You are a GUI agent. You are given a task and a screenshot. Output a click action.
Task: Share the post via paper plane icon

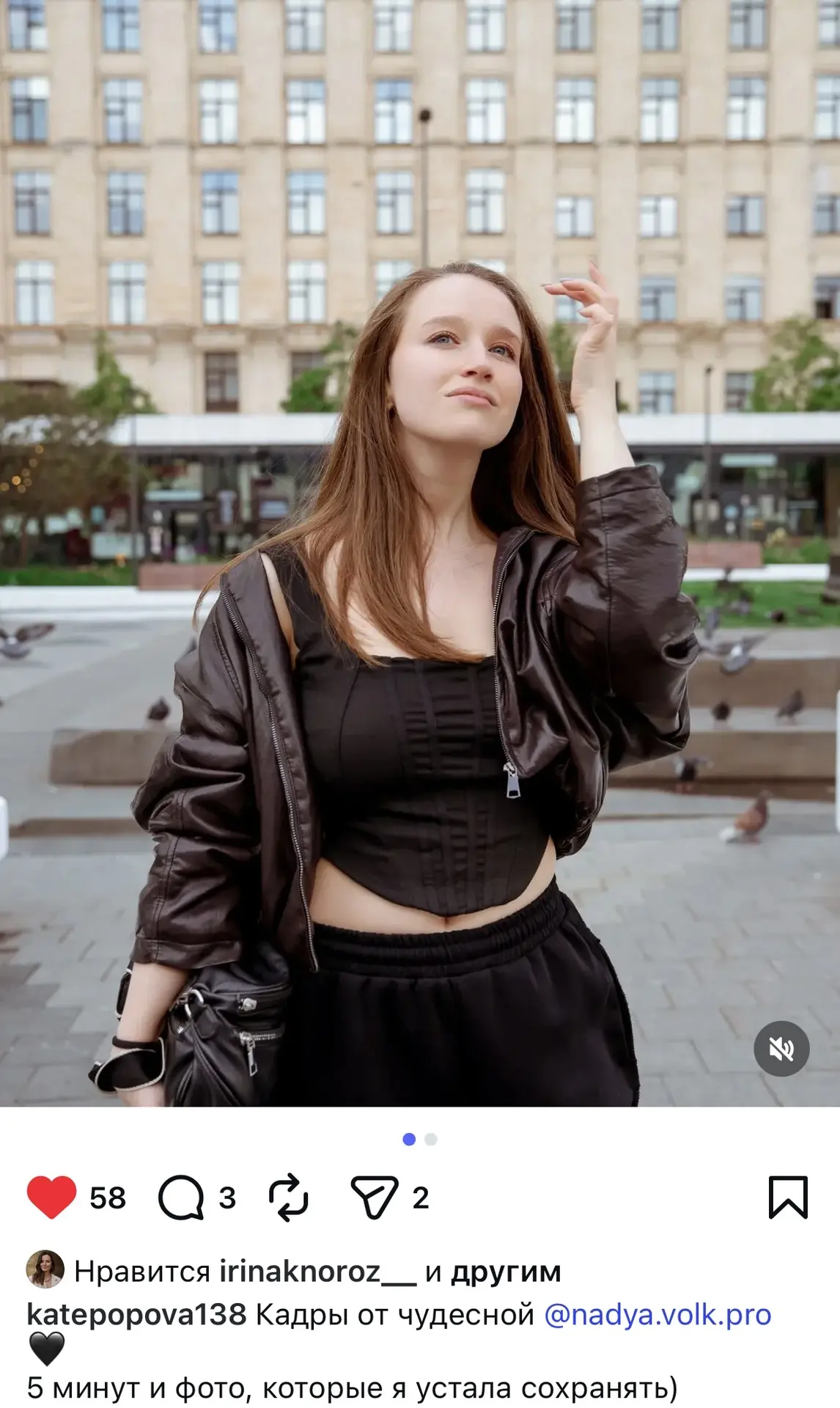(375, 1198)
